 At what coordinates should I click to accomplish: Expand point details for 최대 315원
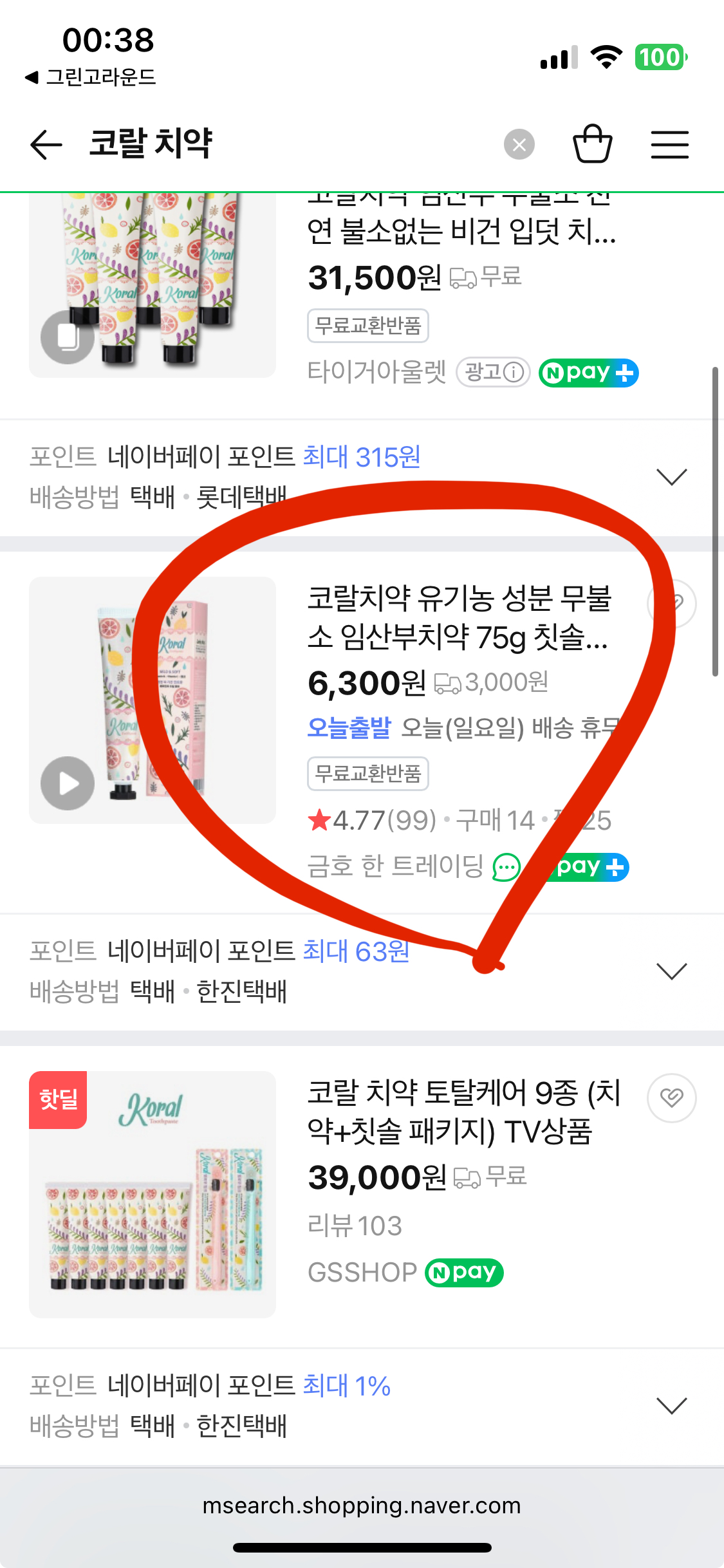[671, 477]
